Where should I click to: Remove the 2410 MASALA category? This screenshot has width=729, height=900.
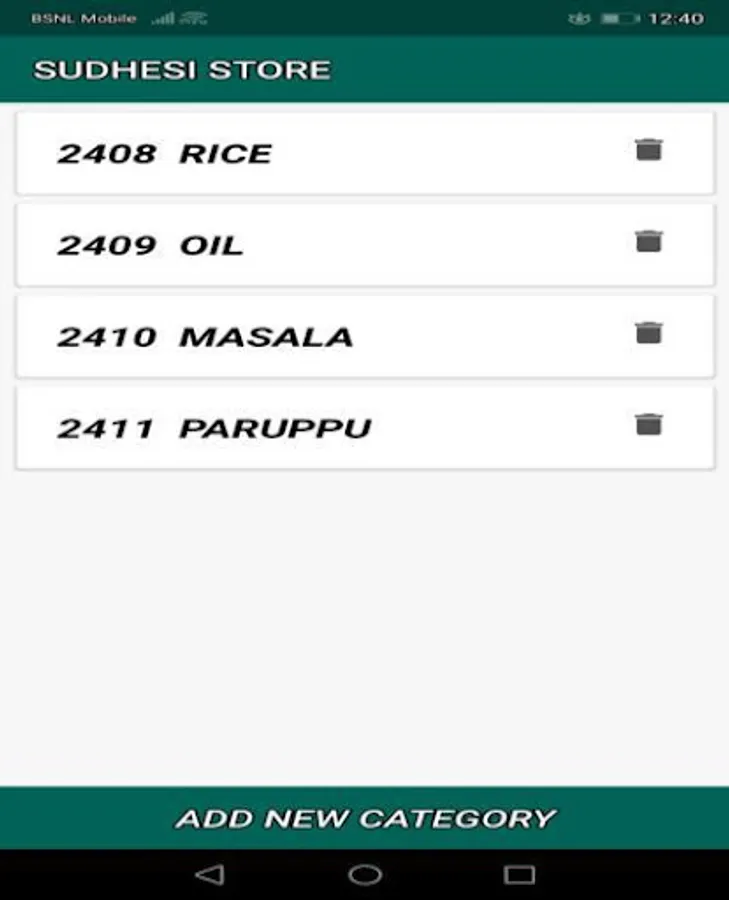tap(649, 333)
